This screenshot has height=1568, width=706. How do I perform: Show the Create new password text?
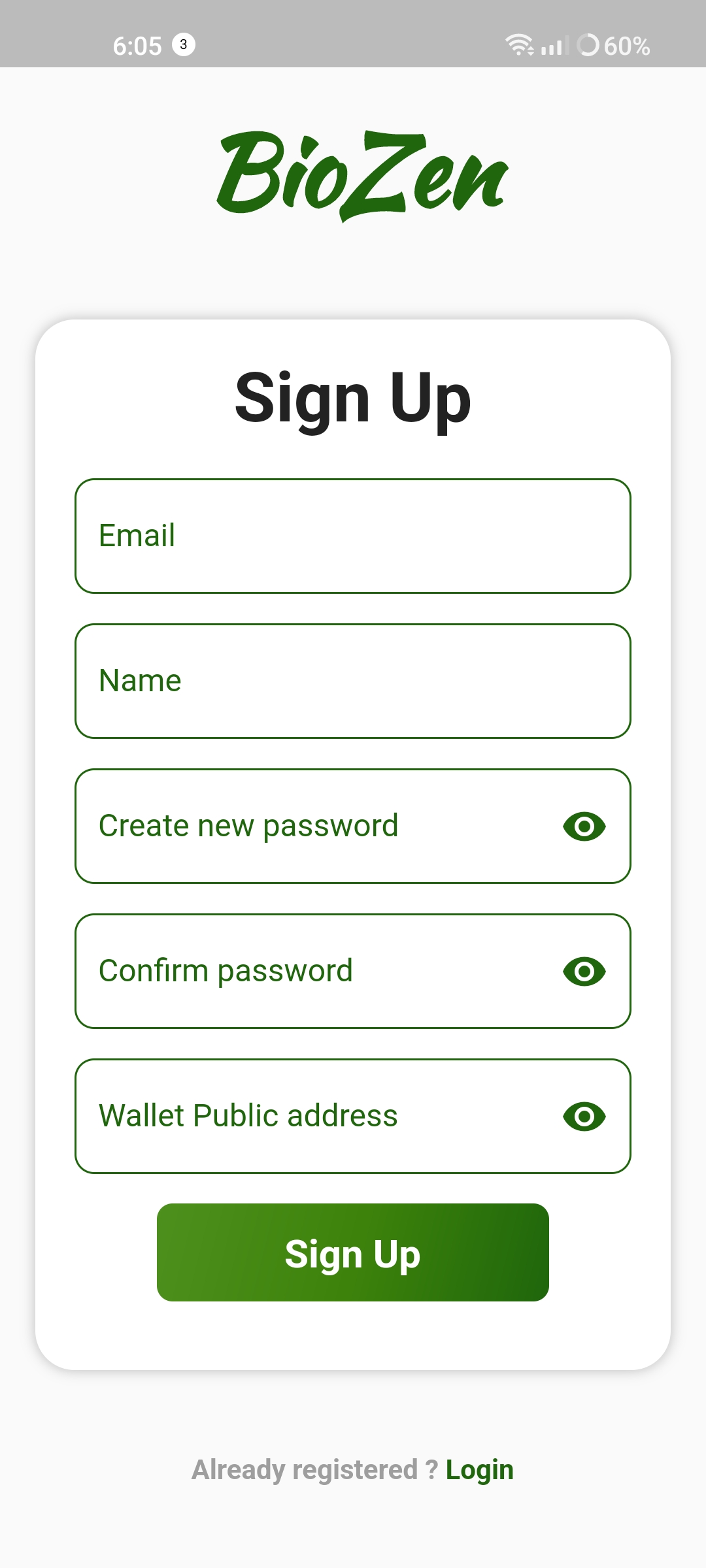[584, 826]
